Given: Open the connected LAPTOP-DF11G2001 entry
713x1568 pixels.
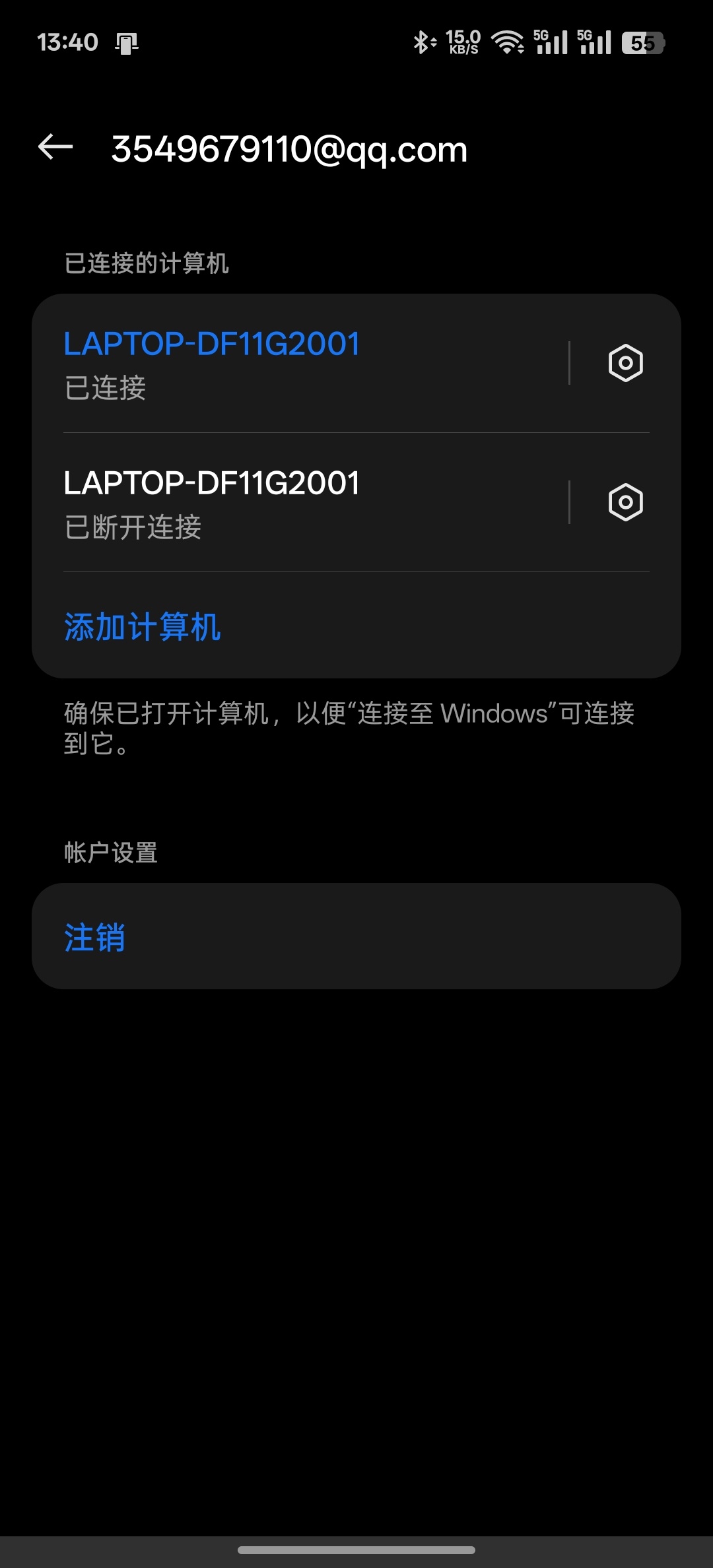Looking at the screenshot, I should (264, 363).
